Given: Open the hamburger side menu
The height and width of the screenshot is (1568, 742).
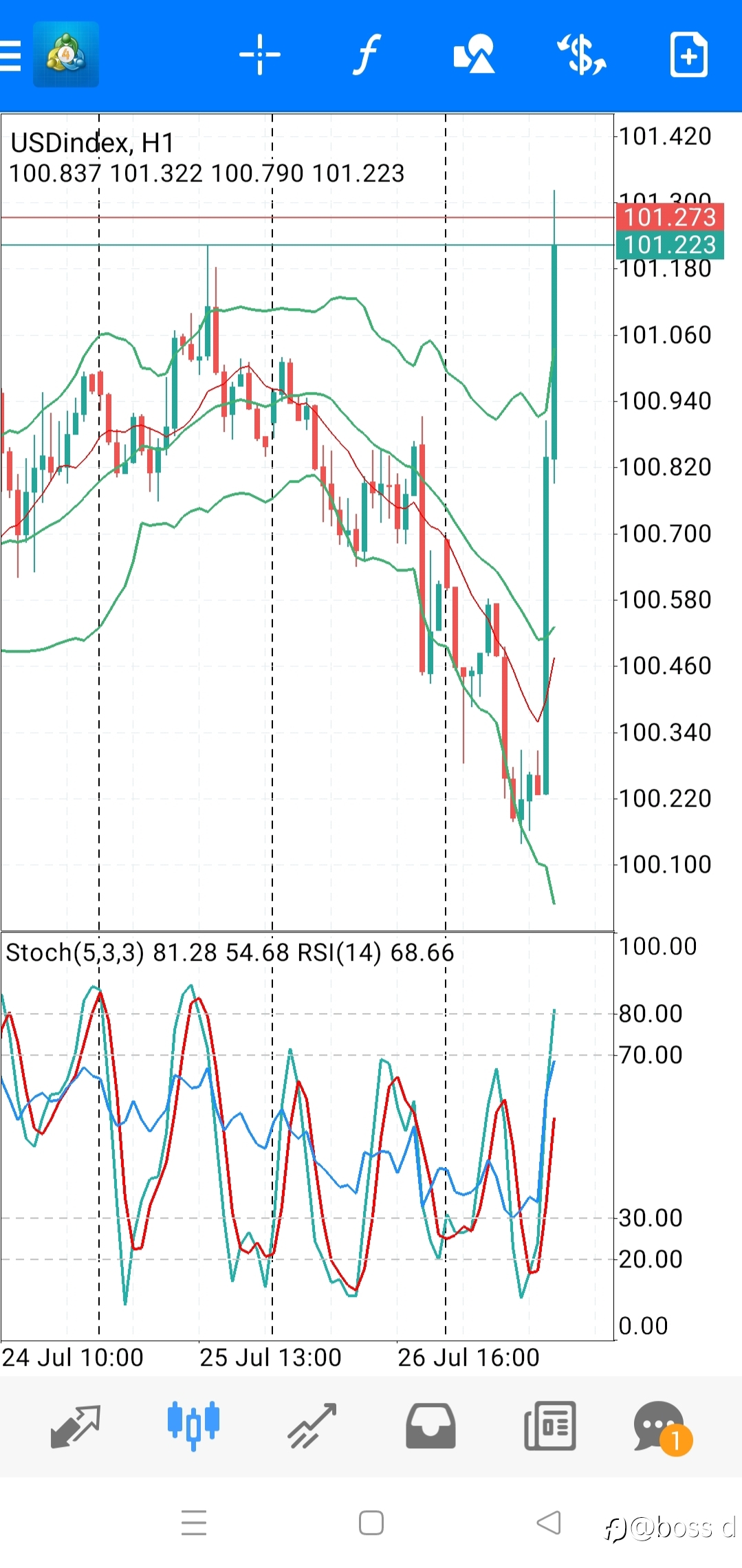Looking at the screenshot, I should tap(10, 55).
